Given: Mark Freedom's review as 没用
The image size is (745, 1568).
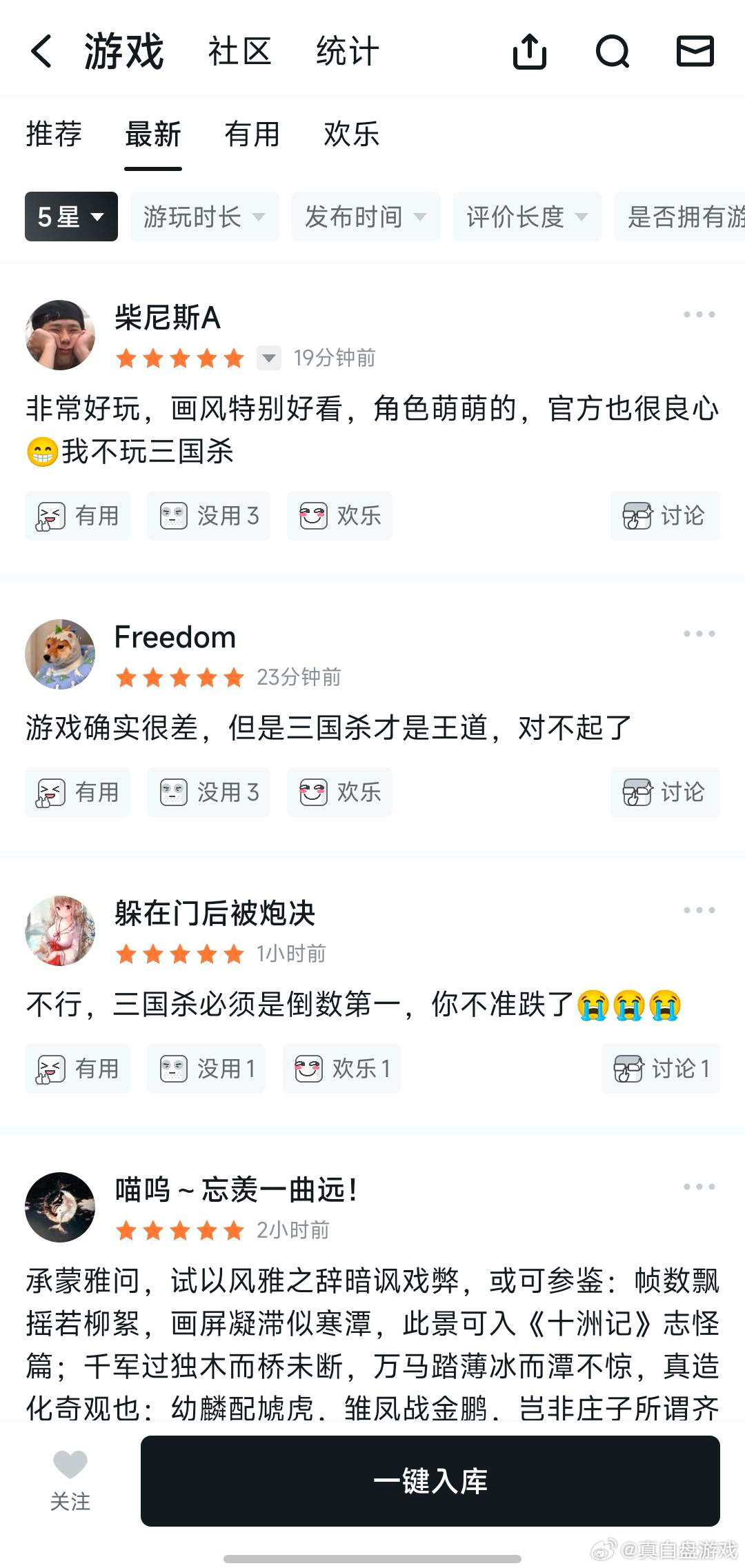Looking at the screenshot, I should click(x=208, y=792).
